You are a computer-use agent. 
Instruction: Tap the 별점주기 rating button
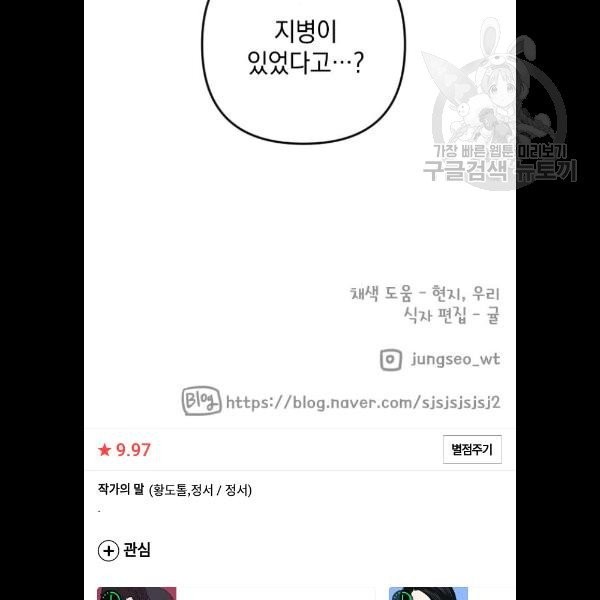pos(472,450)
